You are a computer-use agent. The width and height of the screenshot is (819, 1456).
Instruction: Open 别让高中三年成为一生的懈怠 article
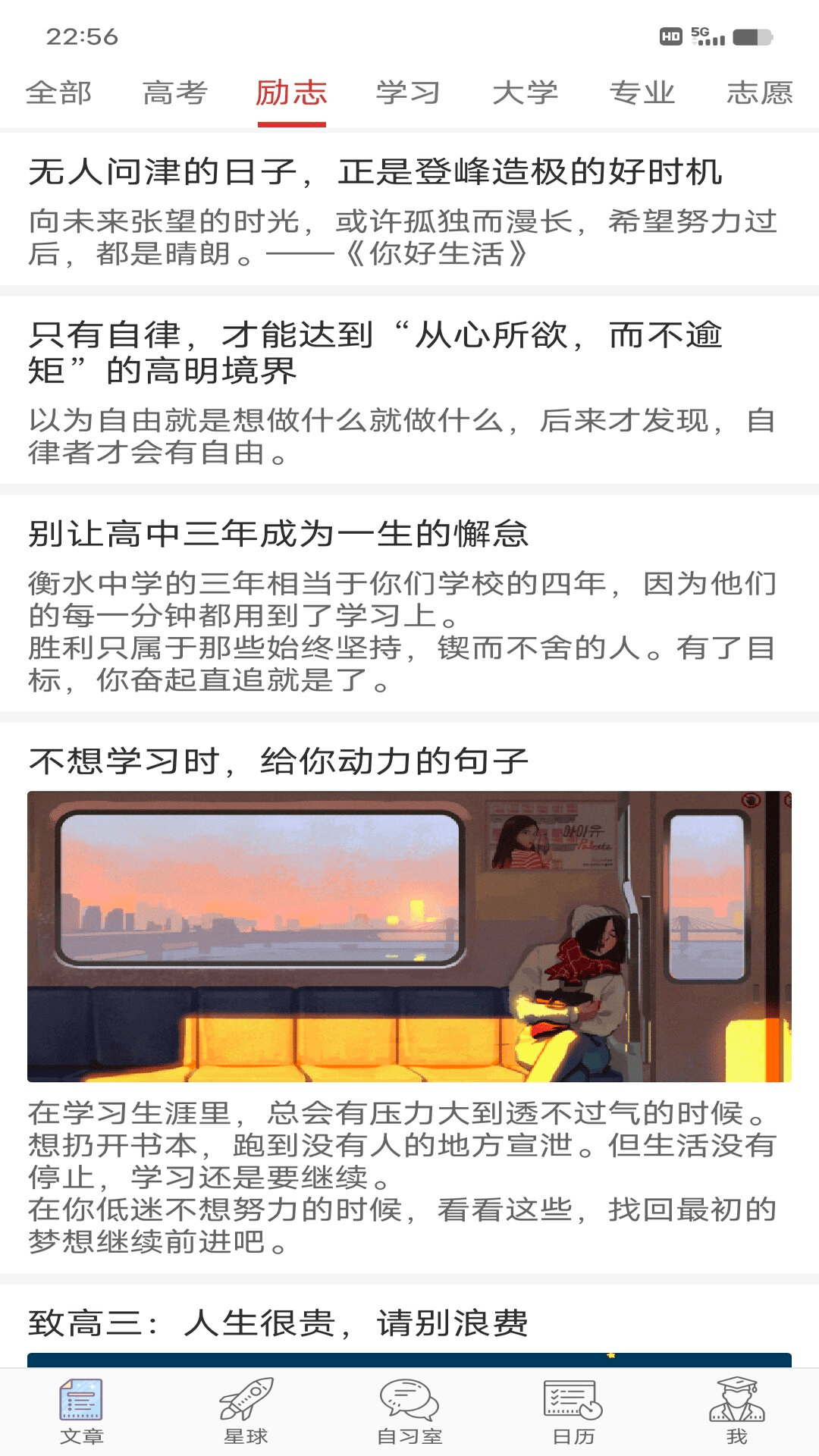[278, 534]
